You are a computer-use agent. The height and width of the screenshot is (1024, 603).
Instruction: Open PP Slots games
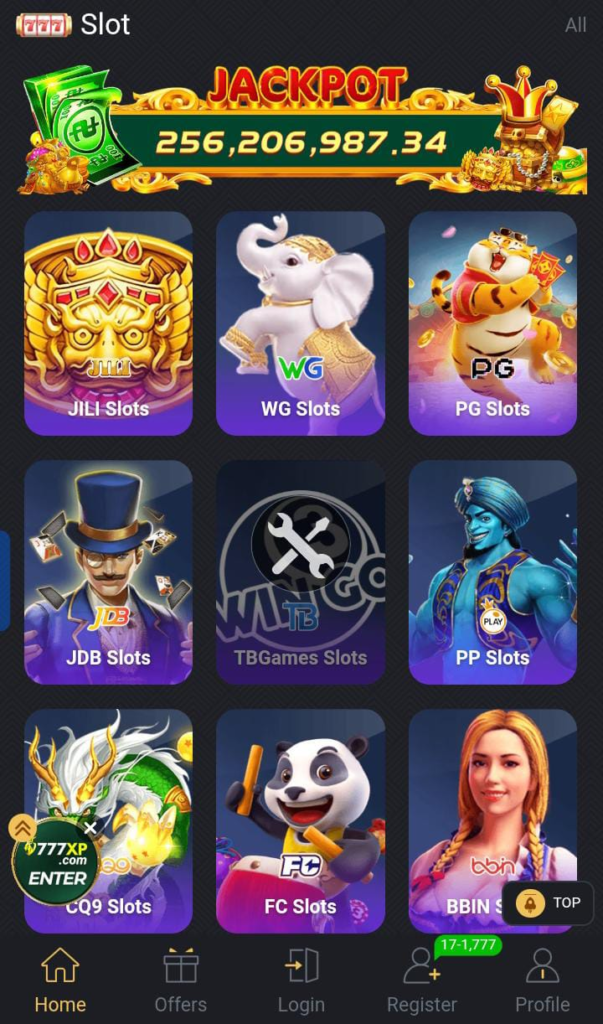pos(492,572)
